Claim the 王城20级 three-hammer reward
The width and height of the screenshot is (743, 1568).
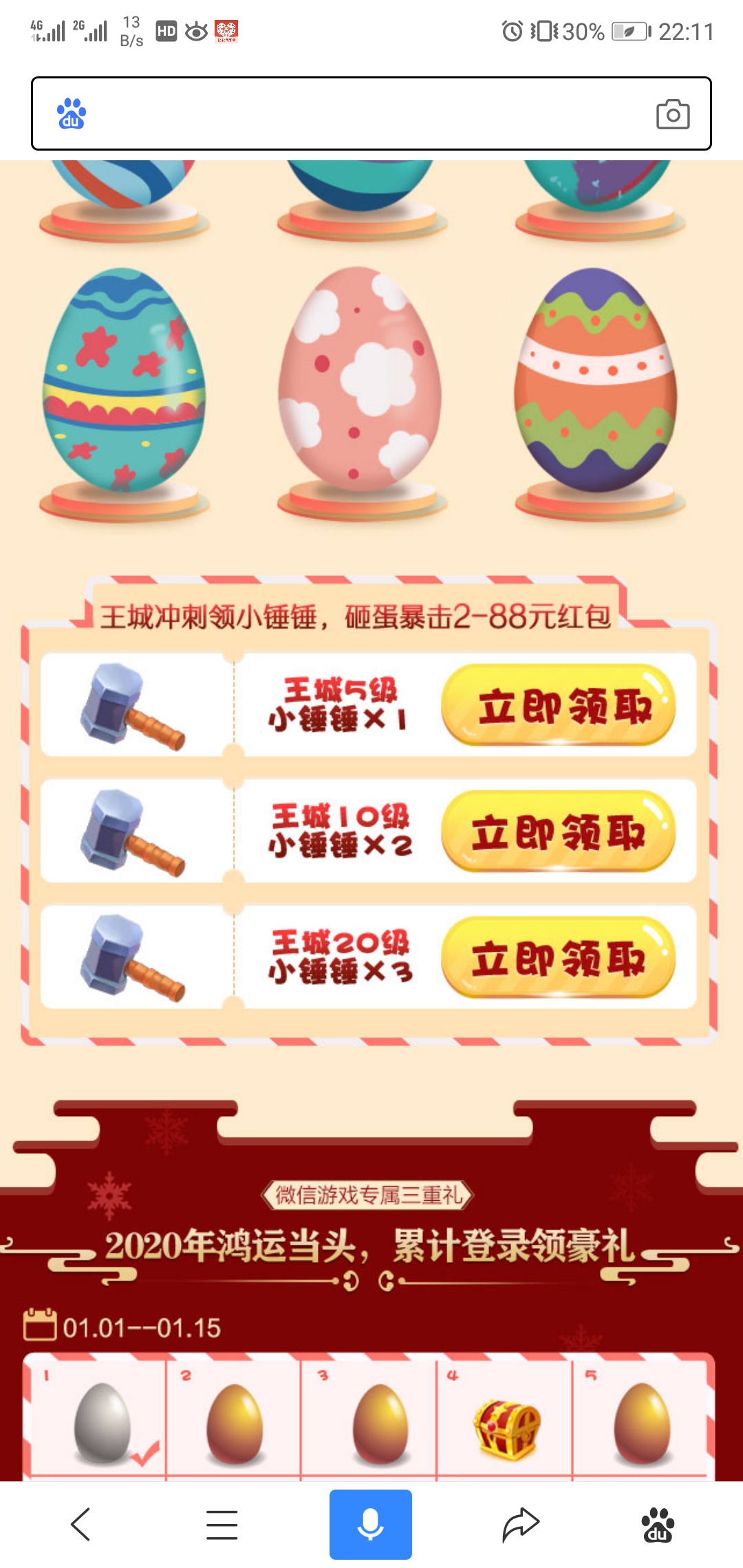558,957
